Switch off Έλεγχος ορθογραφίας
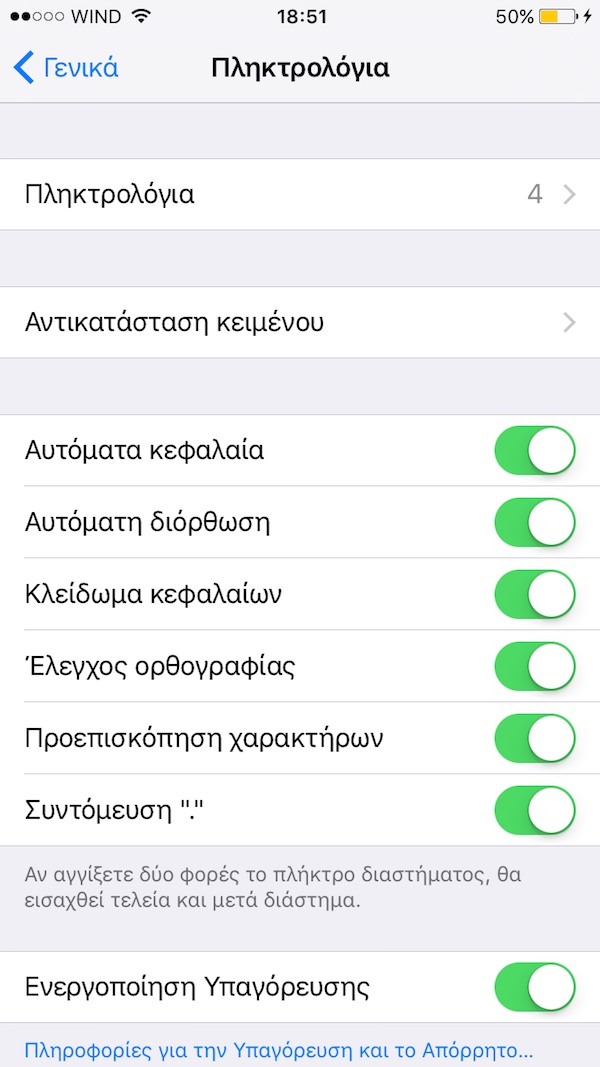 535,666
